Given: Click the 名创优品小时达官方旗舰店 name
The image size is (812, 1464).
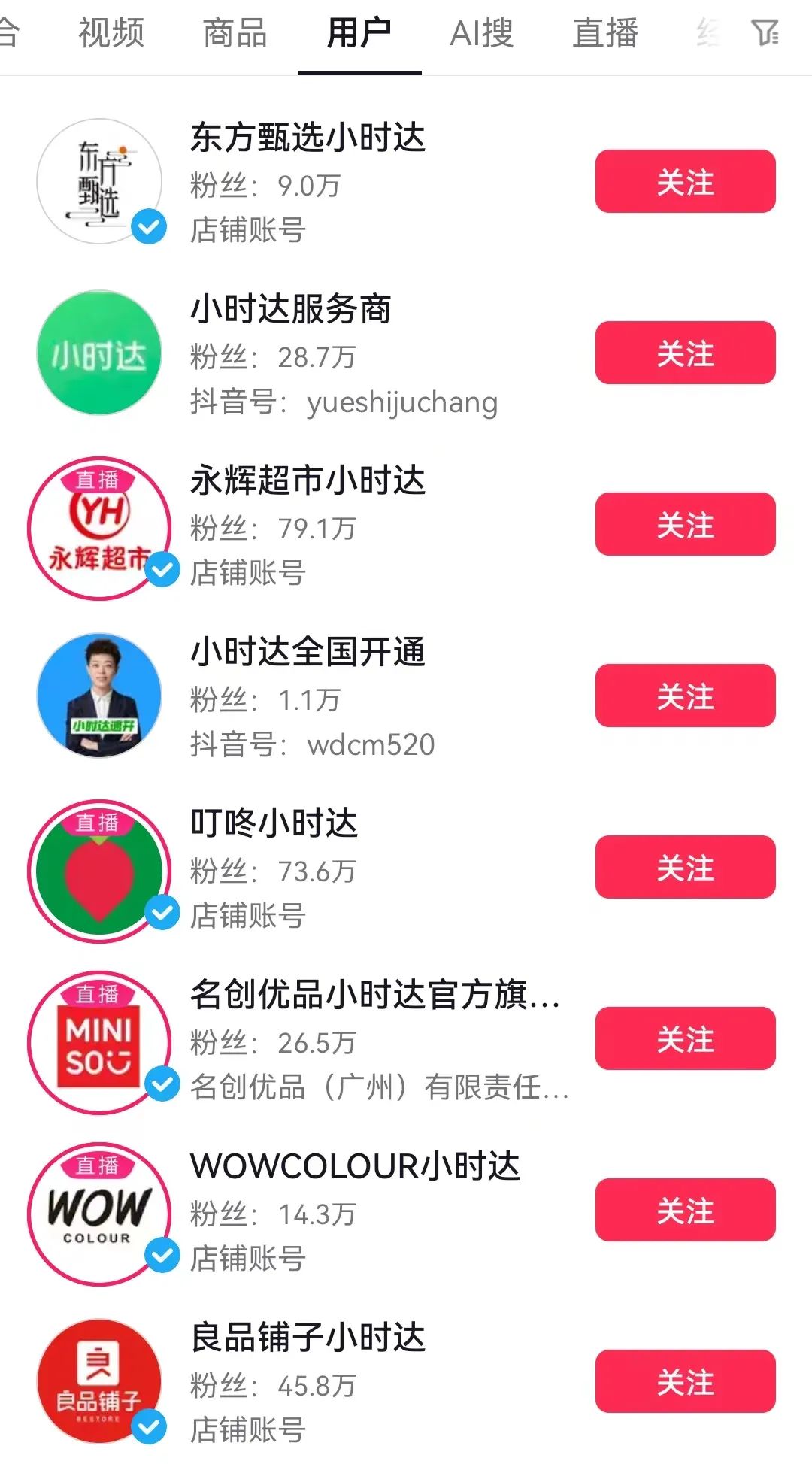Looking at the screenshot, I should 374,996.
